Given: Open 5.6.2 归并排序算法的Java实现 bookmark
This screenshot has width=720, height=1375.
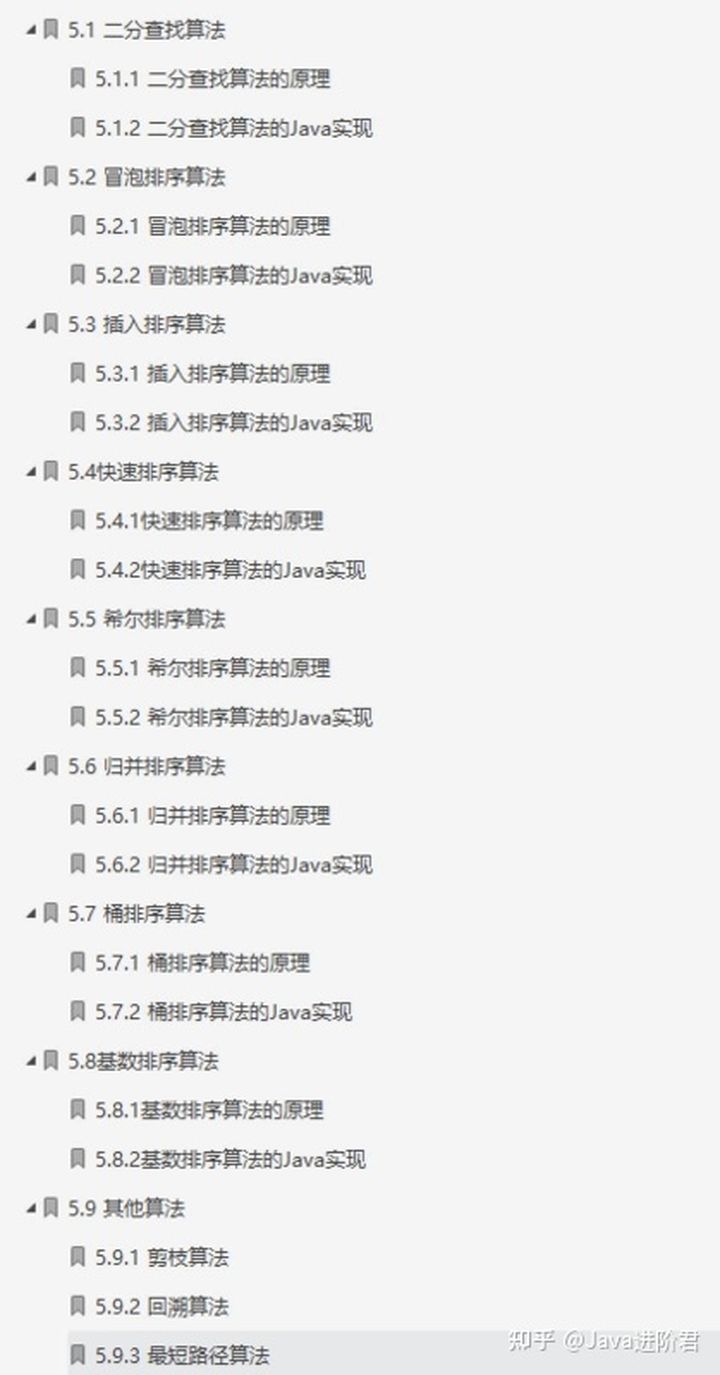Looking at the screenshot, I should (x=233, y=864).
